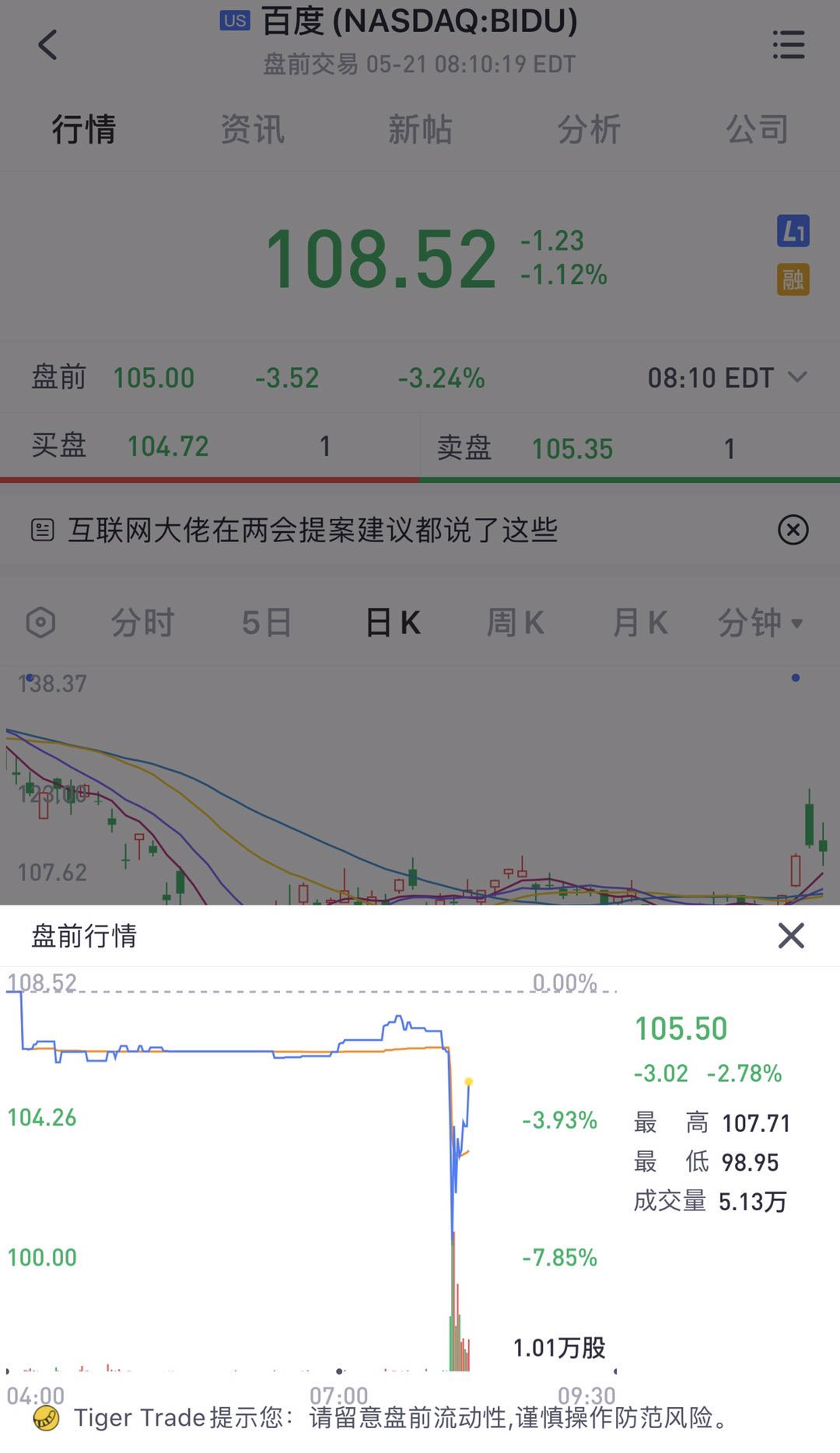Expand the 分钟 interval dropdown

pyautogui.click(x=760, y=623)
